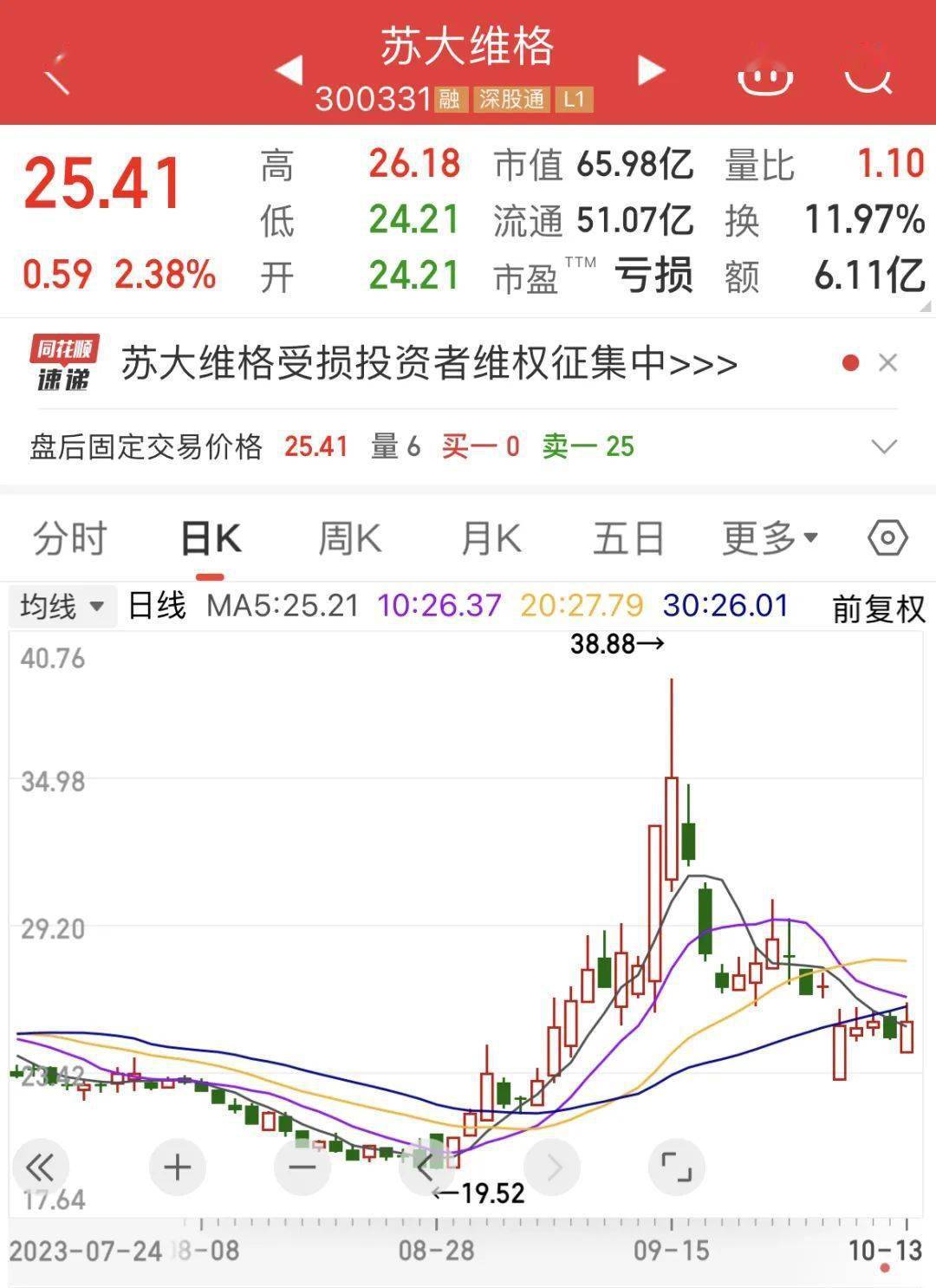Open chart settings hexagon icon
The image size is (936, 1288).
(x=887, y=538)
